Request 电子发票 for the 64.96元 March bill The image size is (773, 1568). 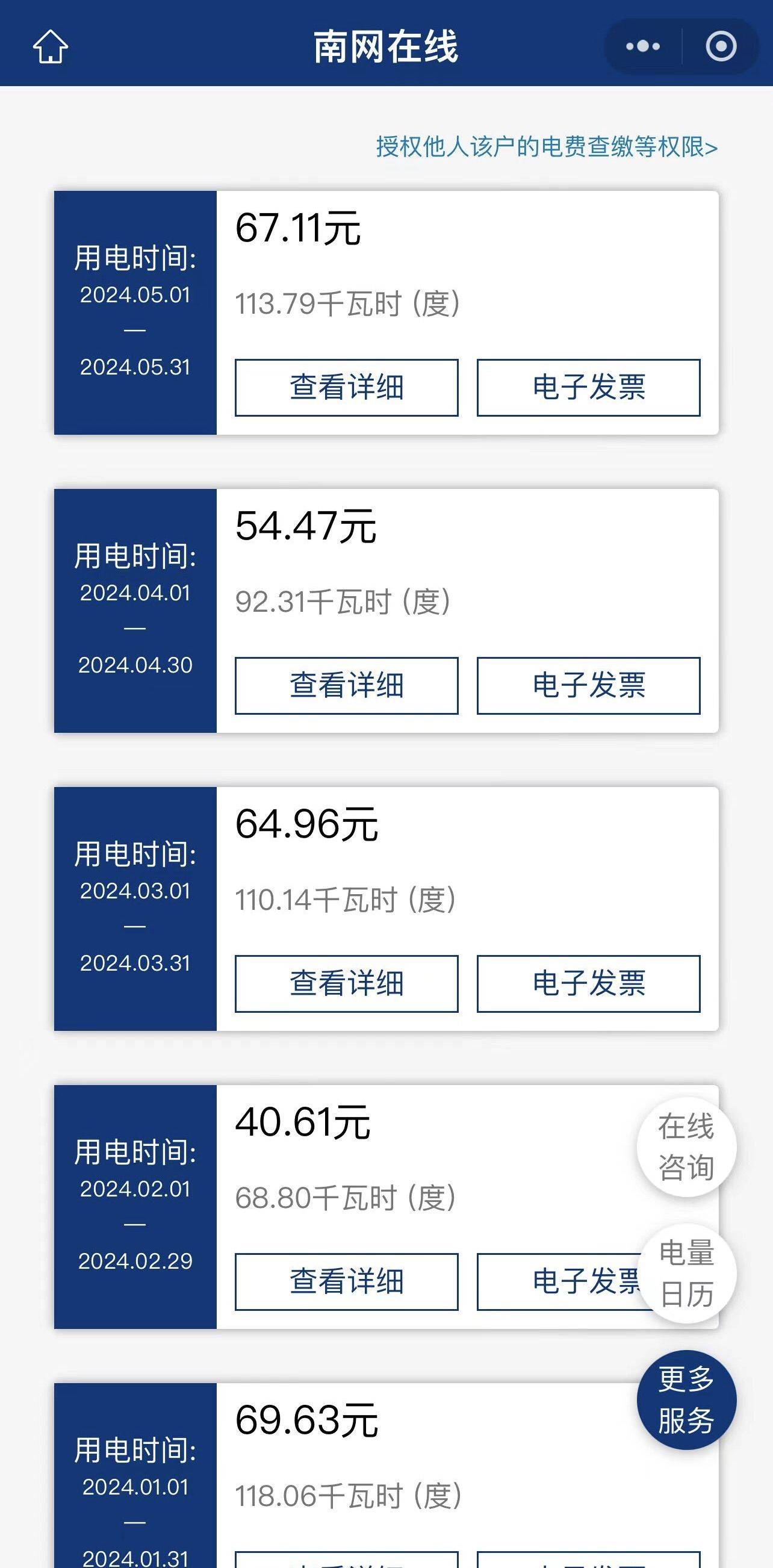[x=589, y=984]
